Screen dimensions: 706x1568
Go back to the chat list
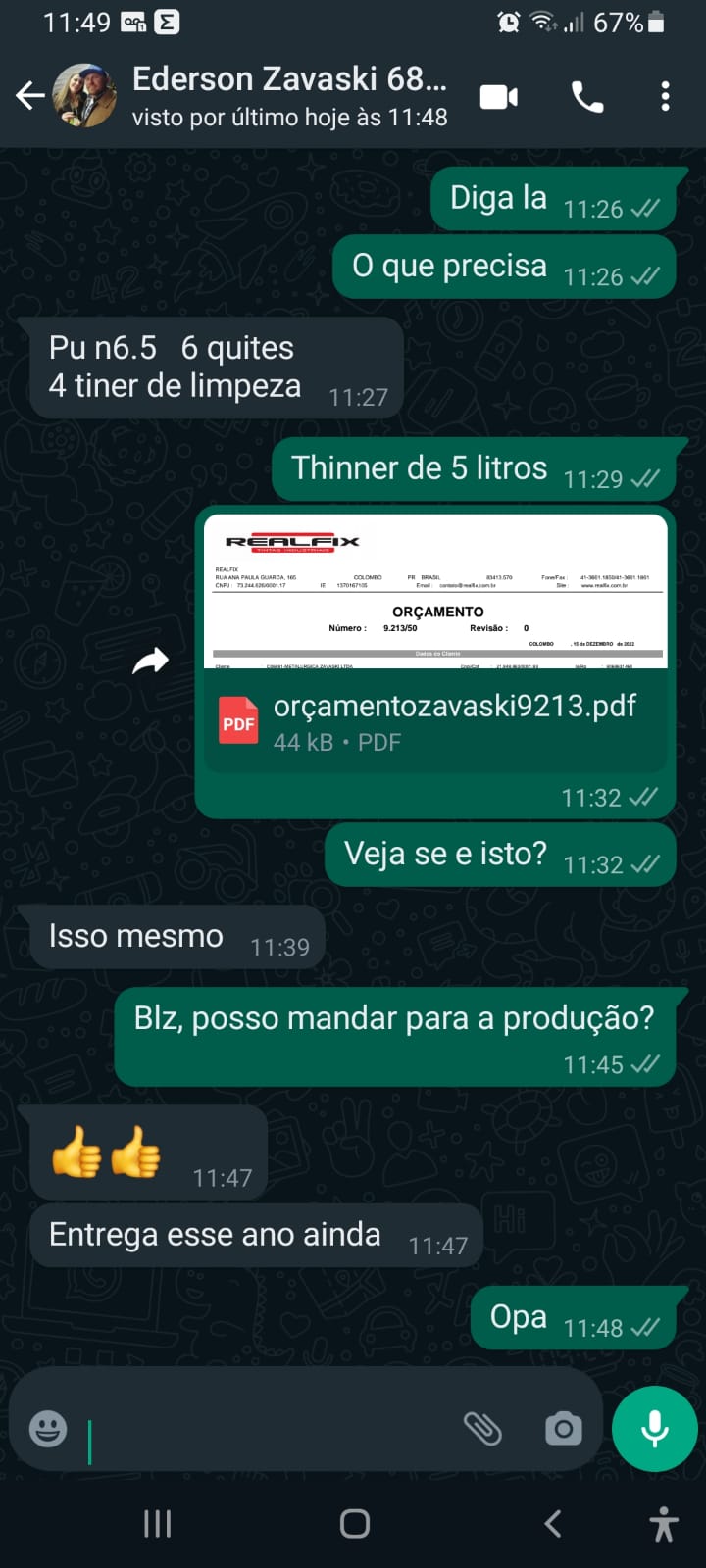click(x=30, y=96)
